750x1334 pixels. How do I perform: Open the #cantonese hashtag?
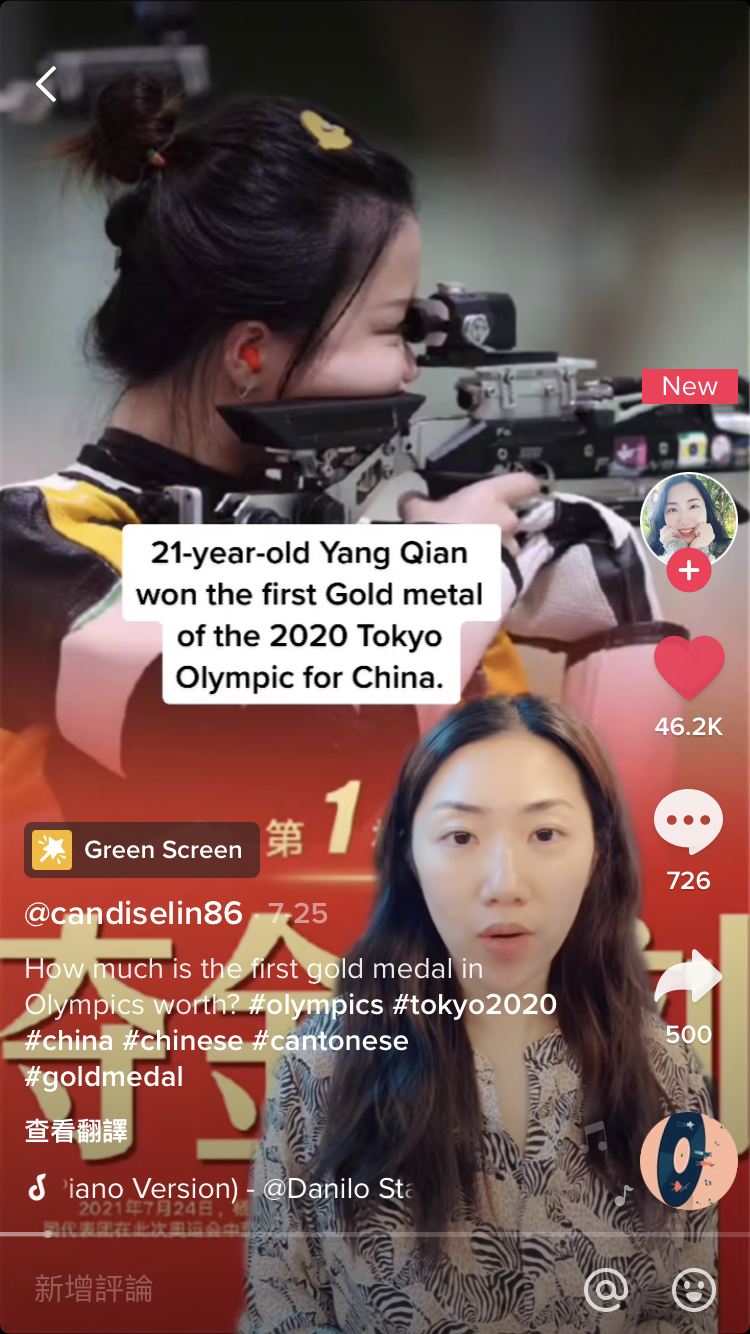click(330, 1040)
